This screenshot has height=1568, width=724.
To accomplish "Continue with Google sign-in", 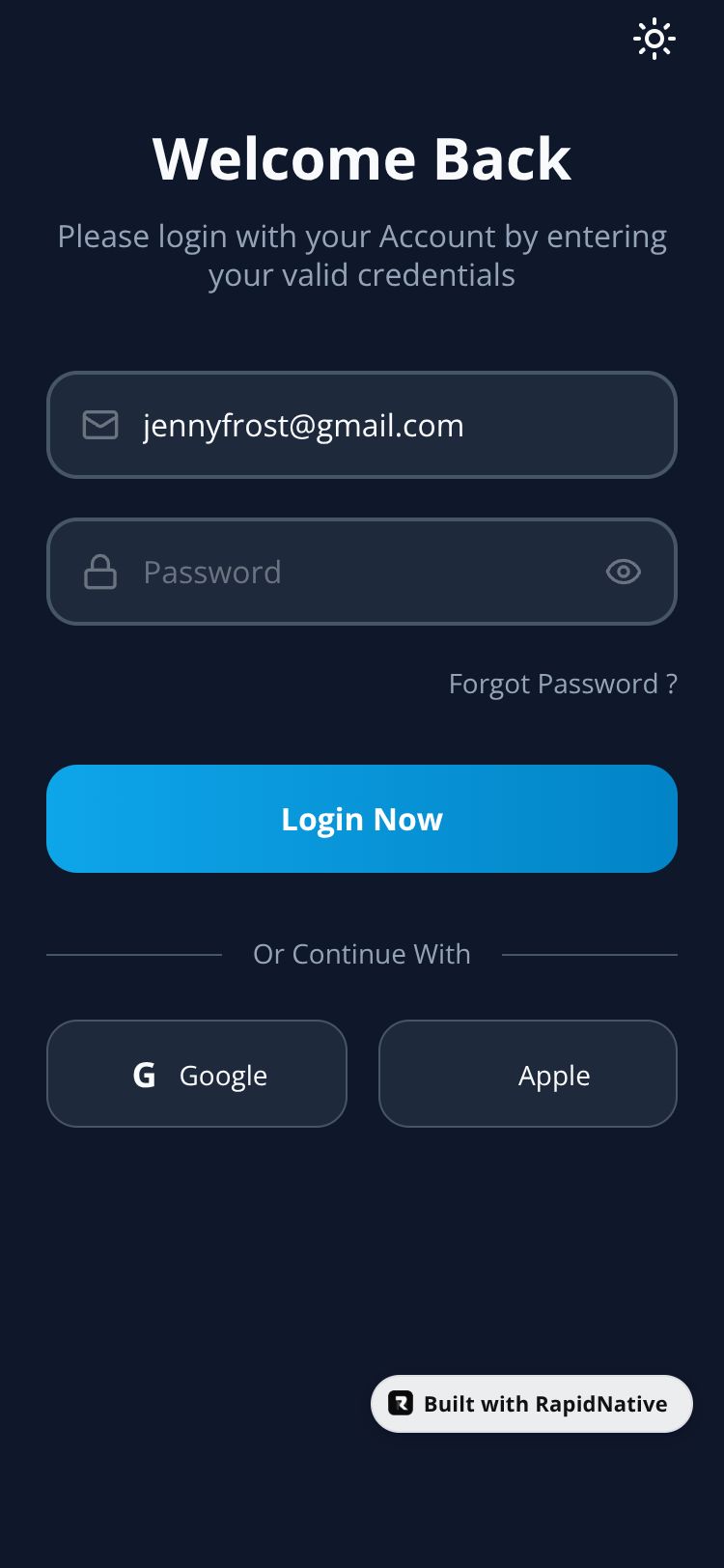I will point(197,1074).
